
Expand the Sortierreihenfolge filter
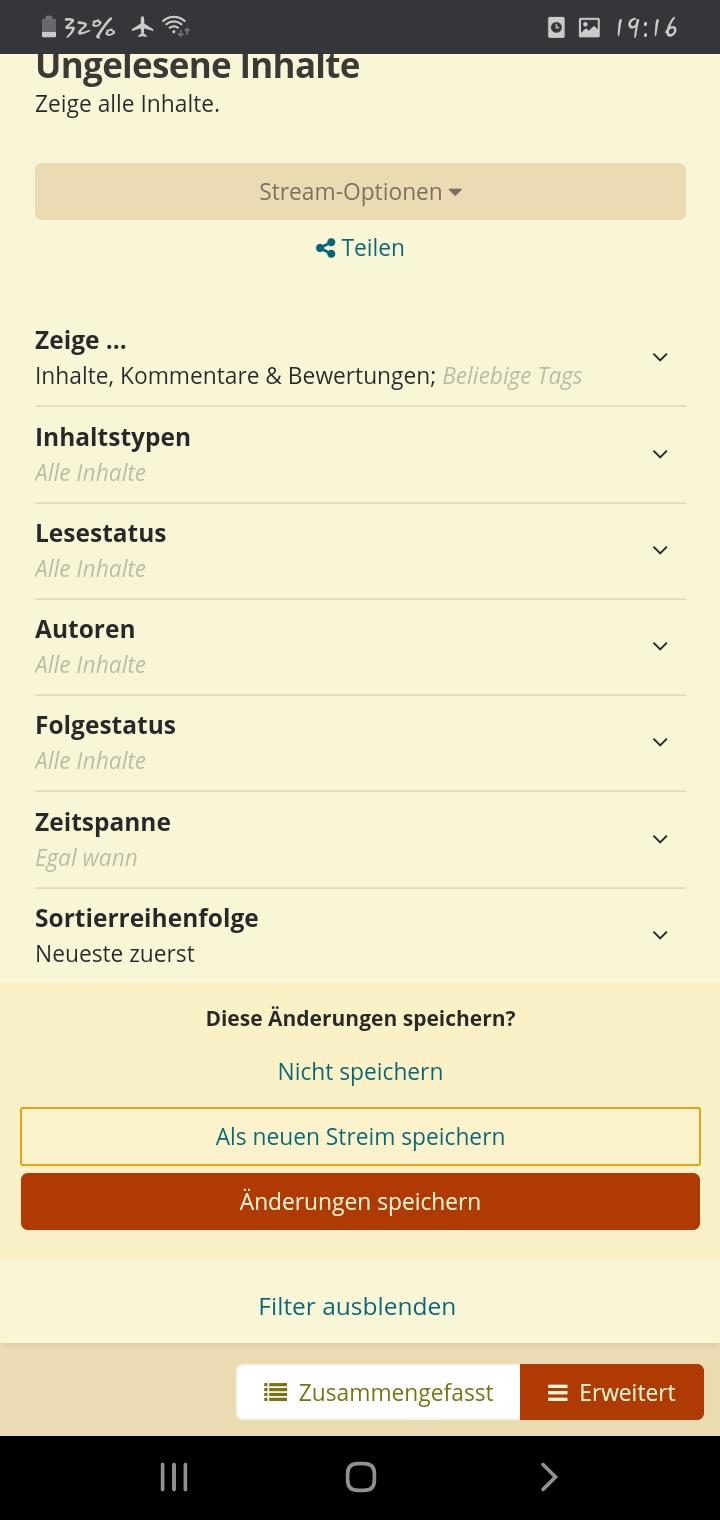point(360,936)
